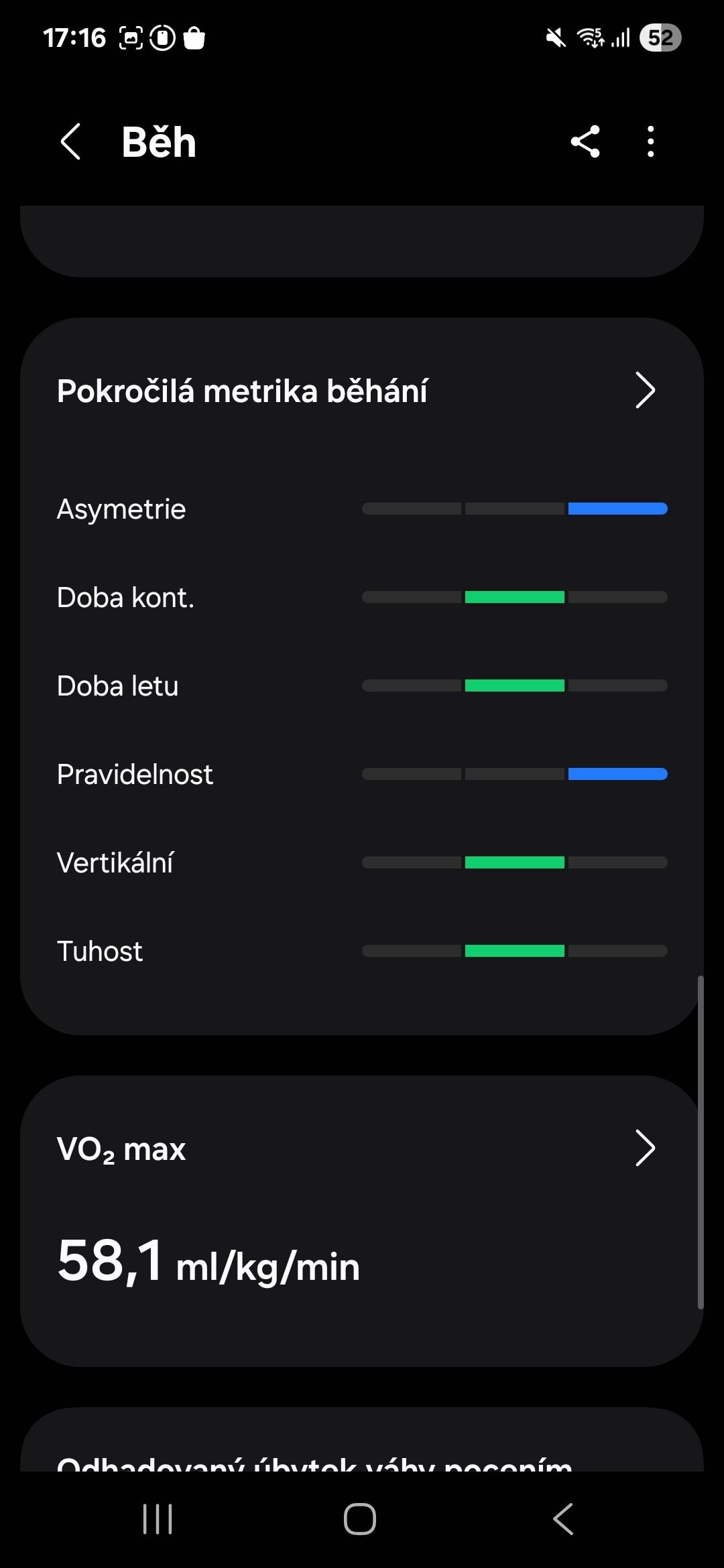Open recent apps from navigation bar
Viewport: 724px width, 1568px height.
(158, 1518)
